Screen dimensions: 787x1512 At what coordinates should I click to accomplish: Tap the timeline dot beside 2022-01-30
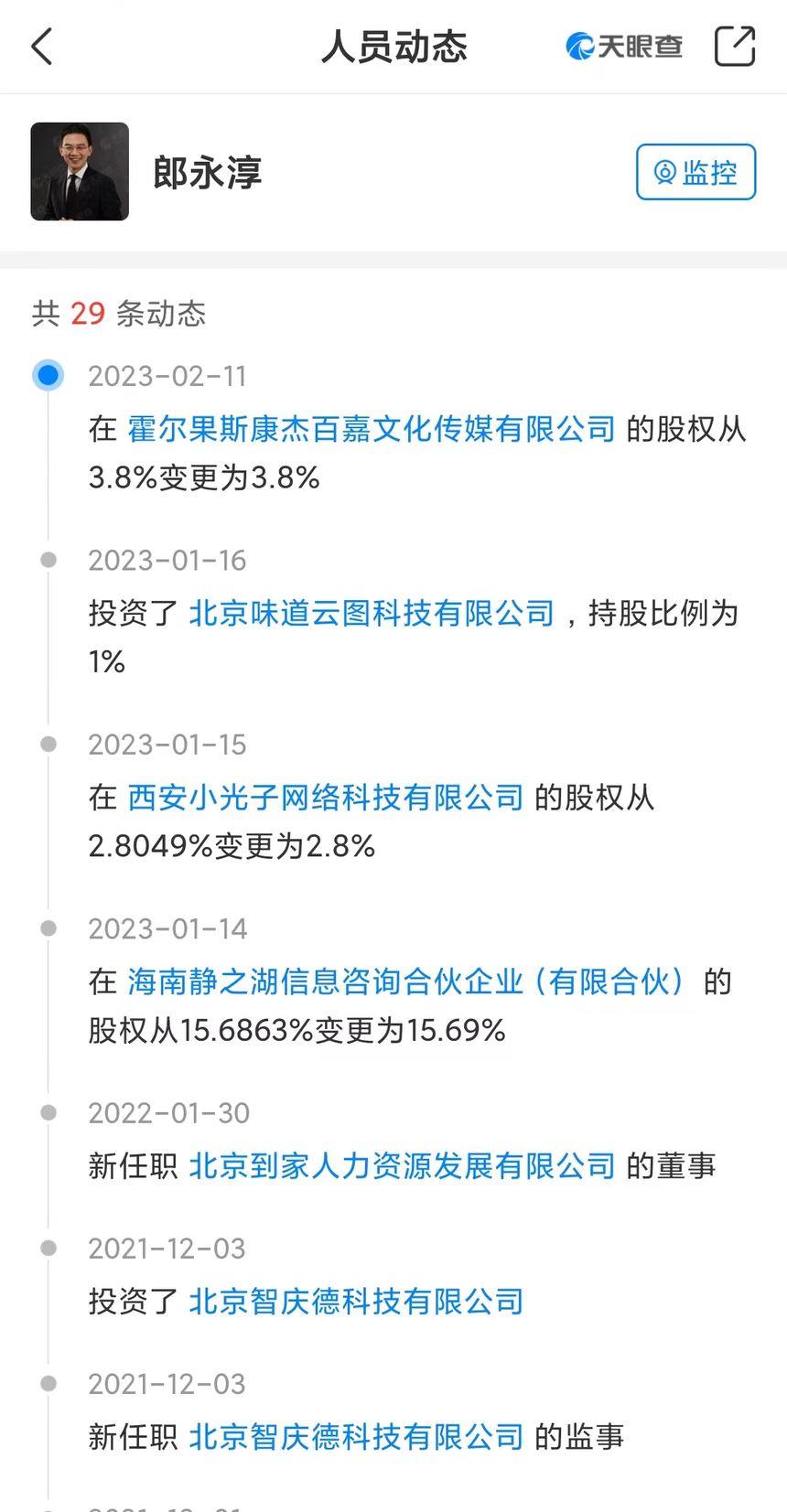click(x=48, y=1112)
